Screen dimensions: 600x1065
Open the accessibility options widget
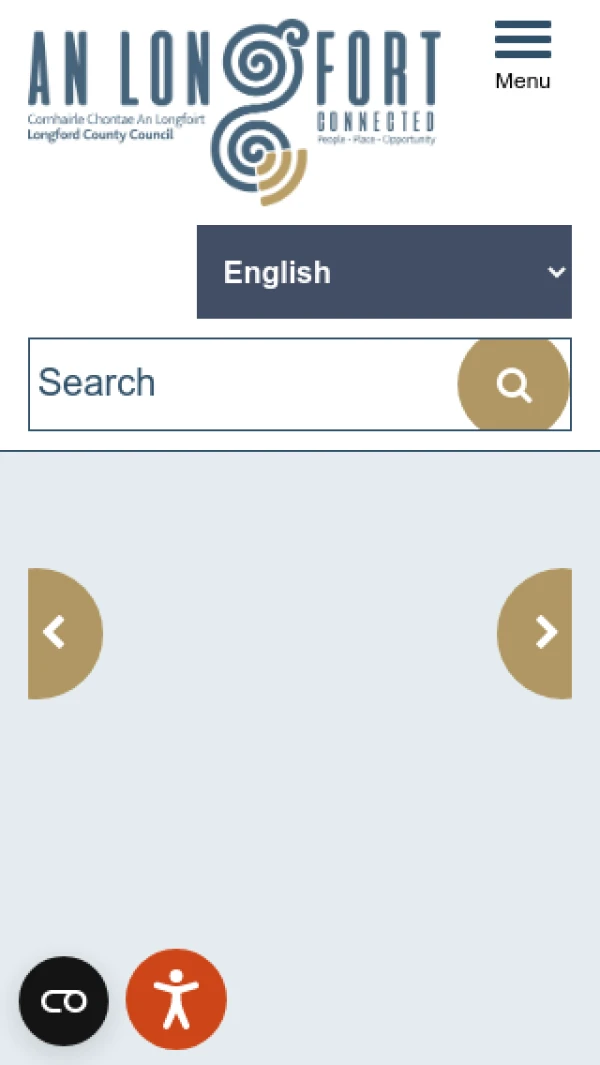point(176,999)
